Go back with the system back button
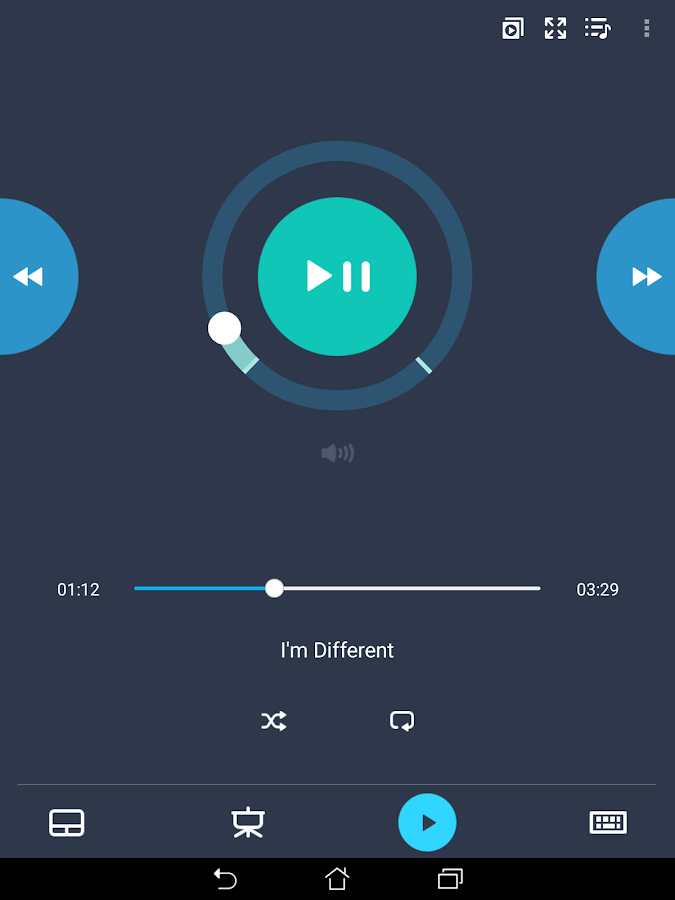 tap(225, 879)
